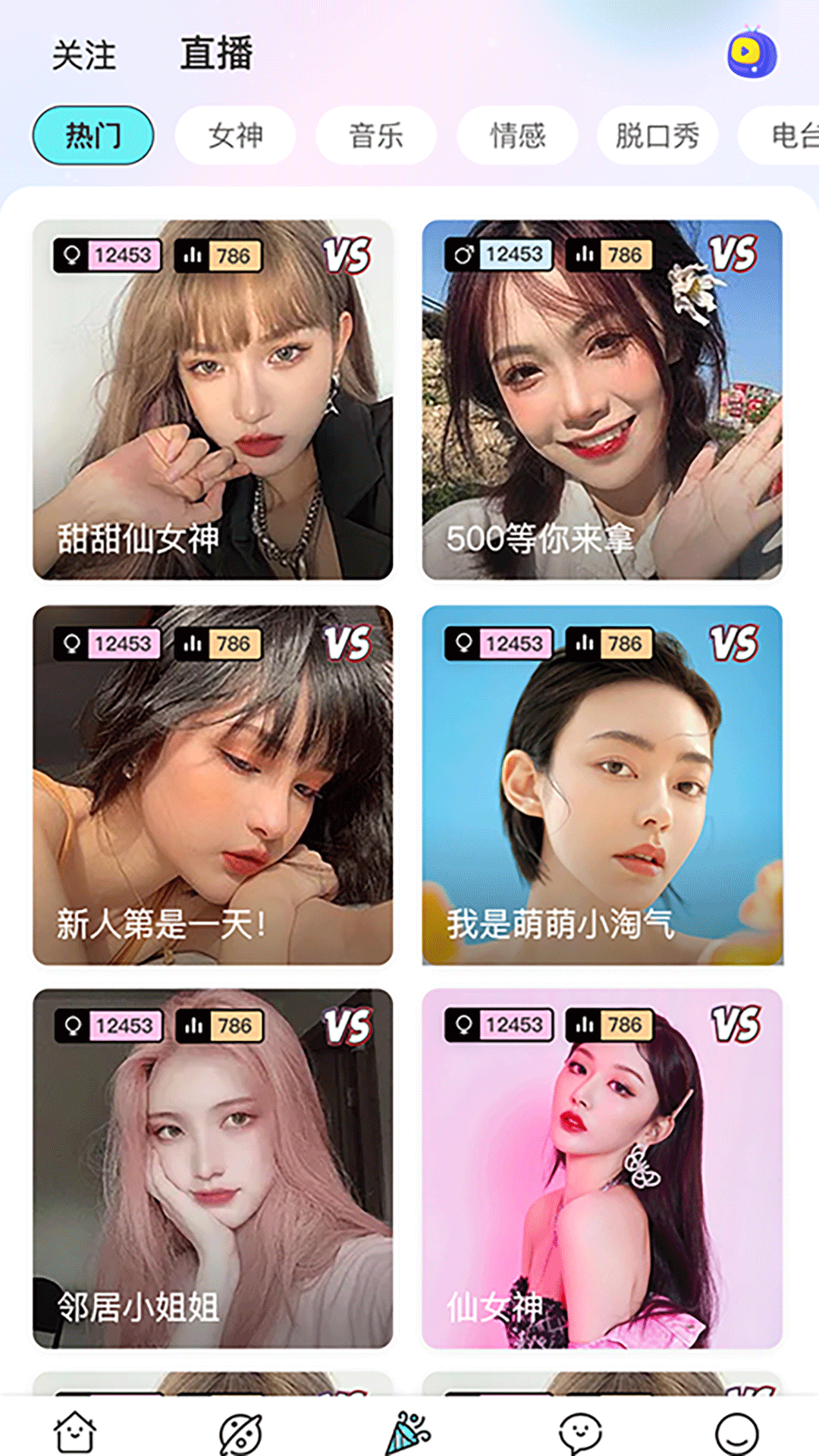
Task: Open the party popper tab
Action: [408, 1432]
